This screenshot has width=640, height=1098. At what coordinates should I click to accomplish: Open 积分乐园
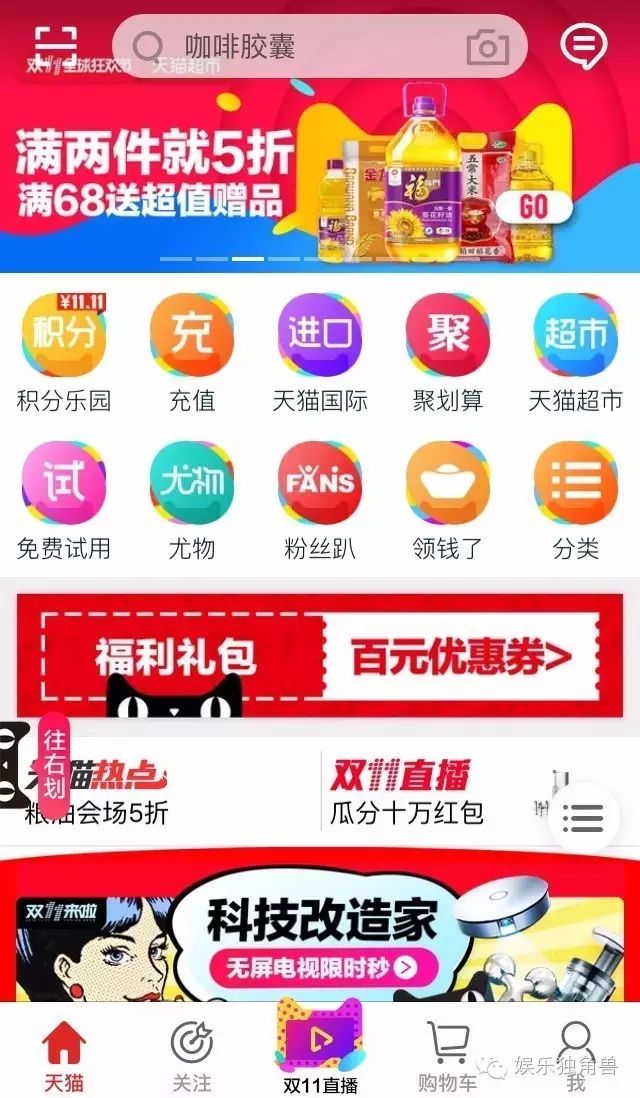coord(64,352)
